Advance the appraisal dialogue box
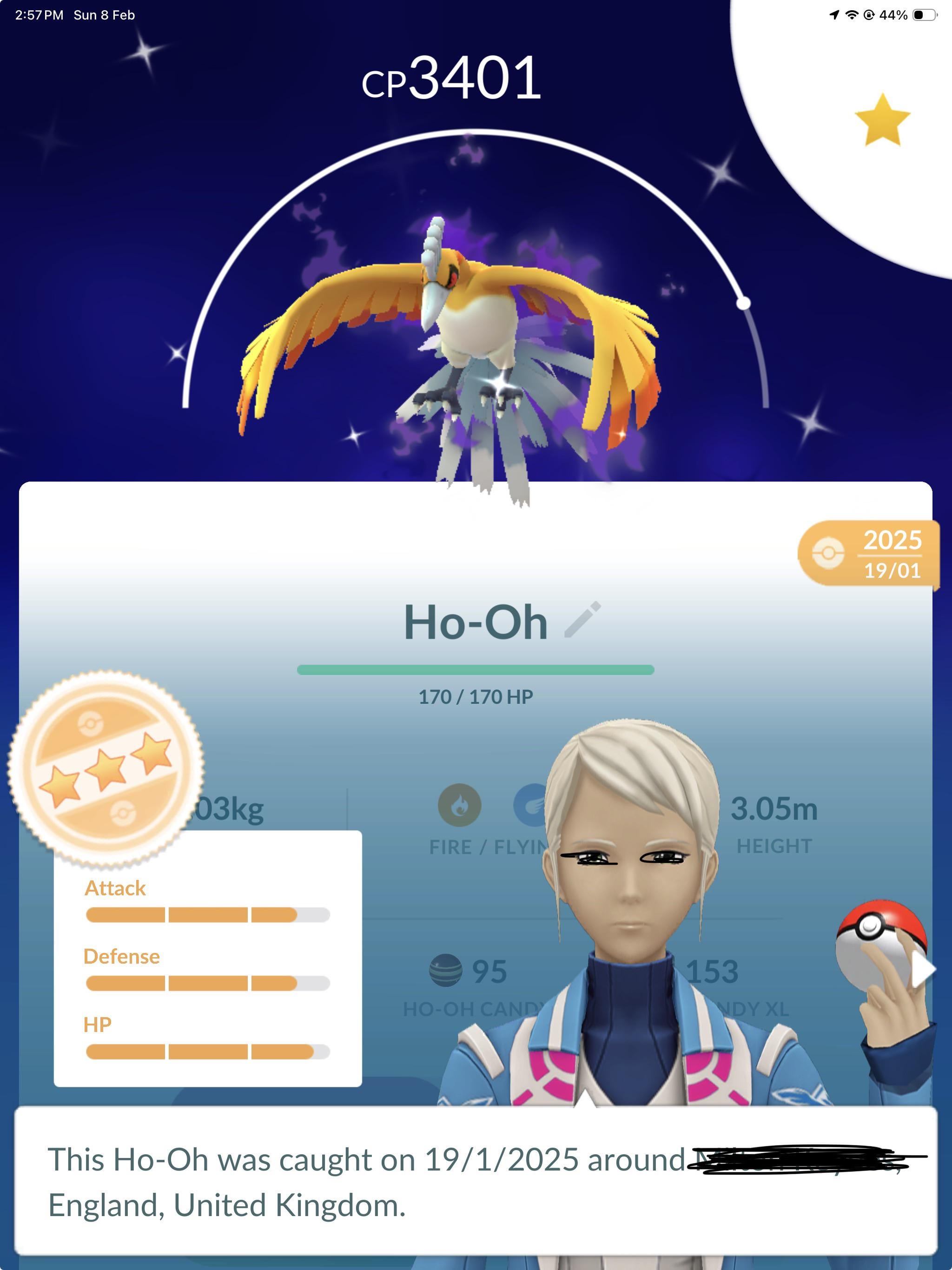The height and width of the screenshot is (1270, 952). 476,1182
